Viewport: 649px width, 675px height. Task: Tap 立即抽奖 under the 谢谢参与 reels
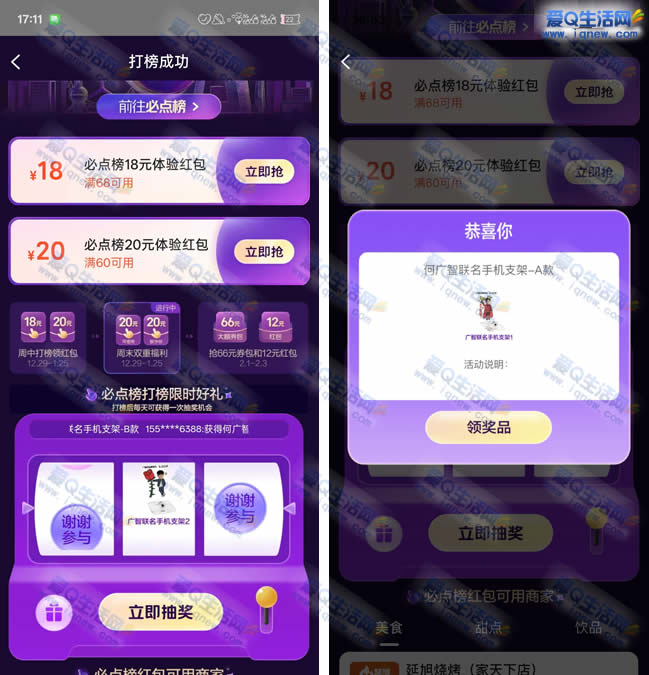[x=161, y=612]
